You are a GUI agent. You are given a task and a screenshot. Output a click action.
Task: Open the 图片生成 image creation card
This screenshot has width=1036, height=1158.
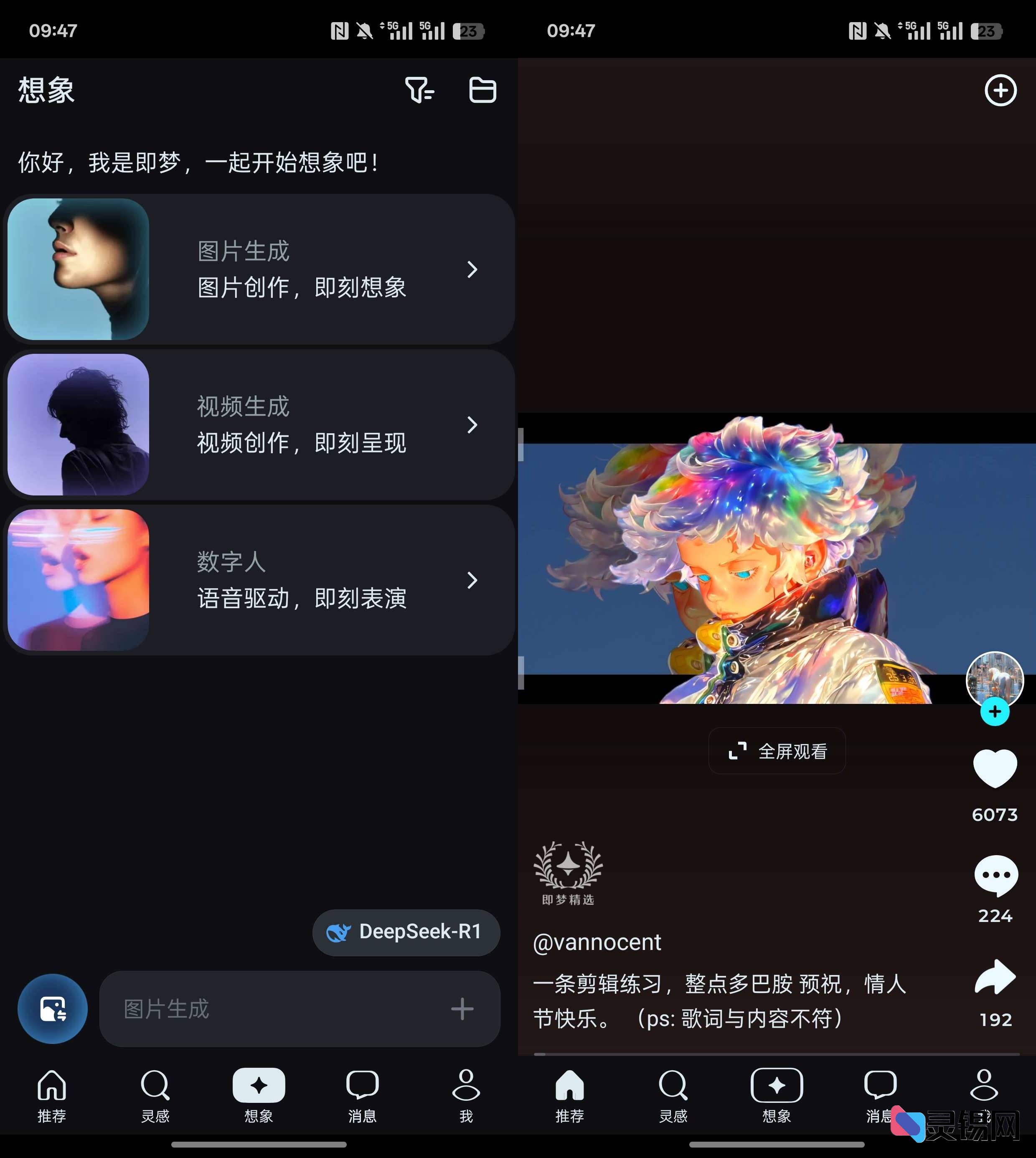tap(259, 269)
